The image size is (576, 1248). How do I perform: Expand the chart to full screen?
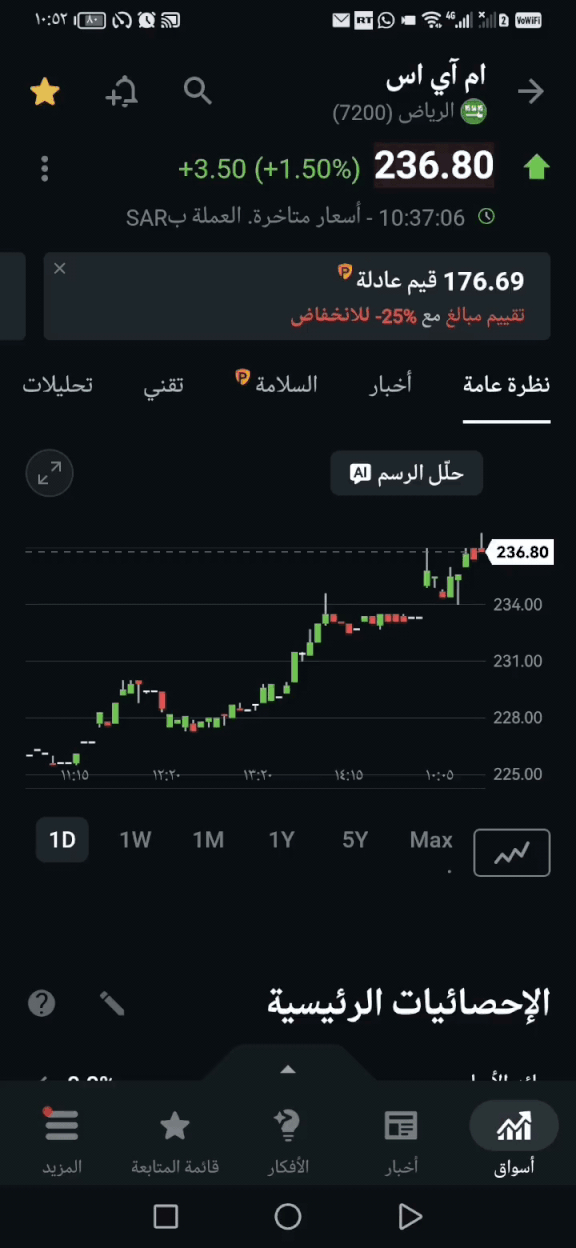pyautogui.click(x=50, y=472)
